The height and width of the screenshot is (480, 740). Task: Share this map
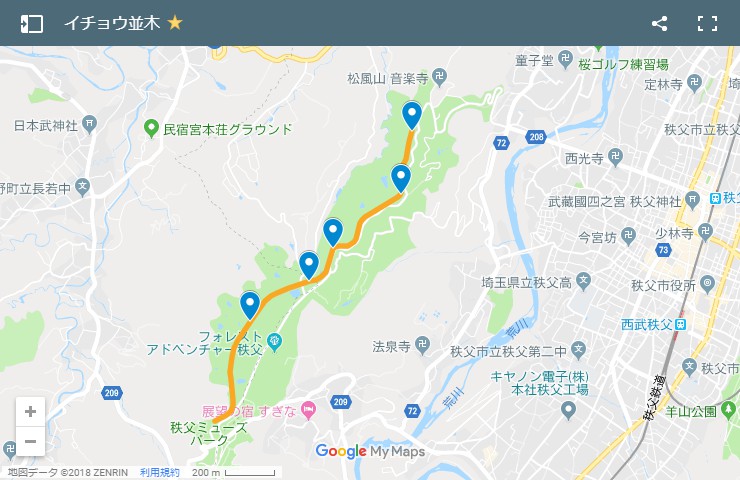click(659, 23)
